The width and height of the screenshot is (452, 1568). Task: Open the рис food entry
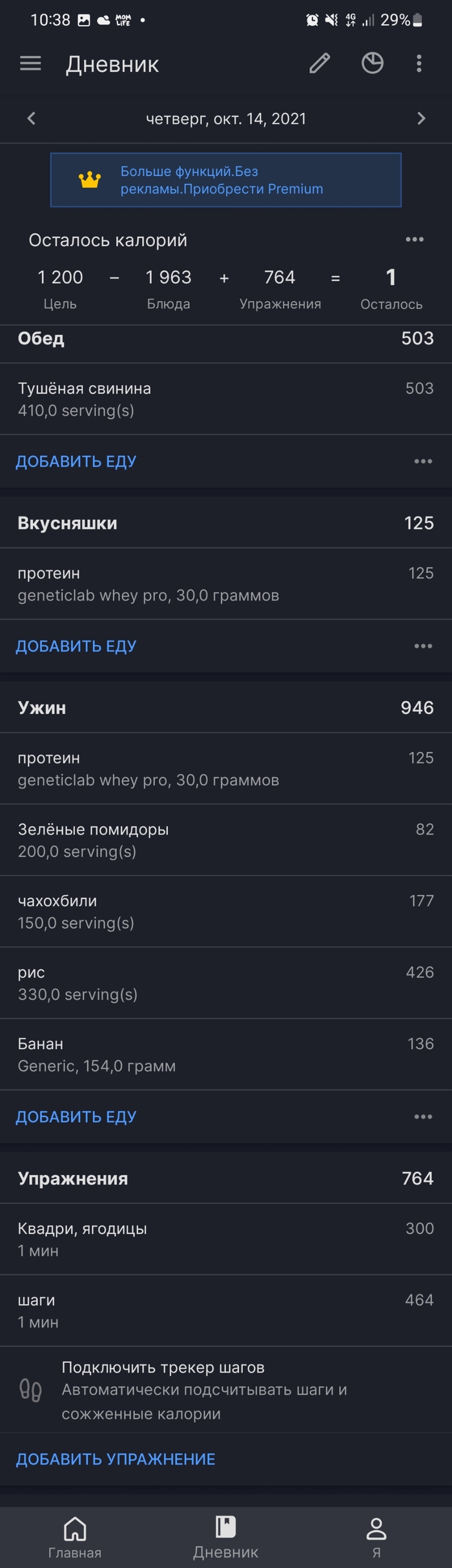click(x=226, y=983)
